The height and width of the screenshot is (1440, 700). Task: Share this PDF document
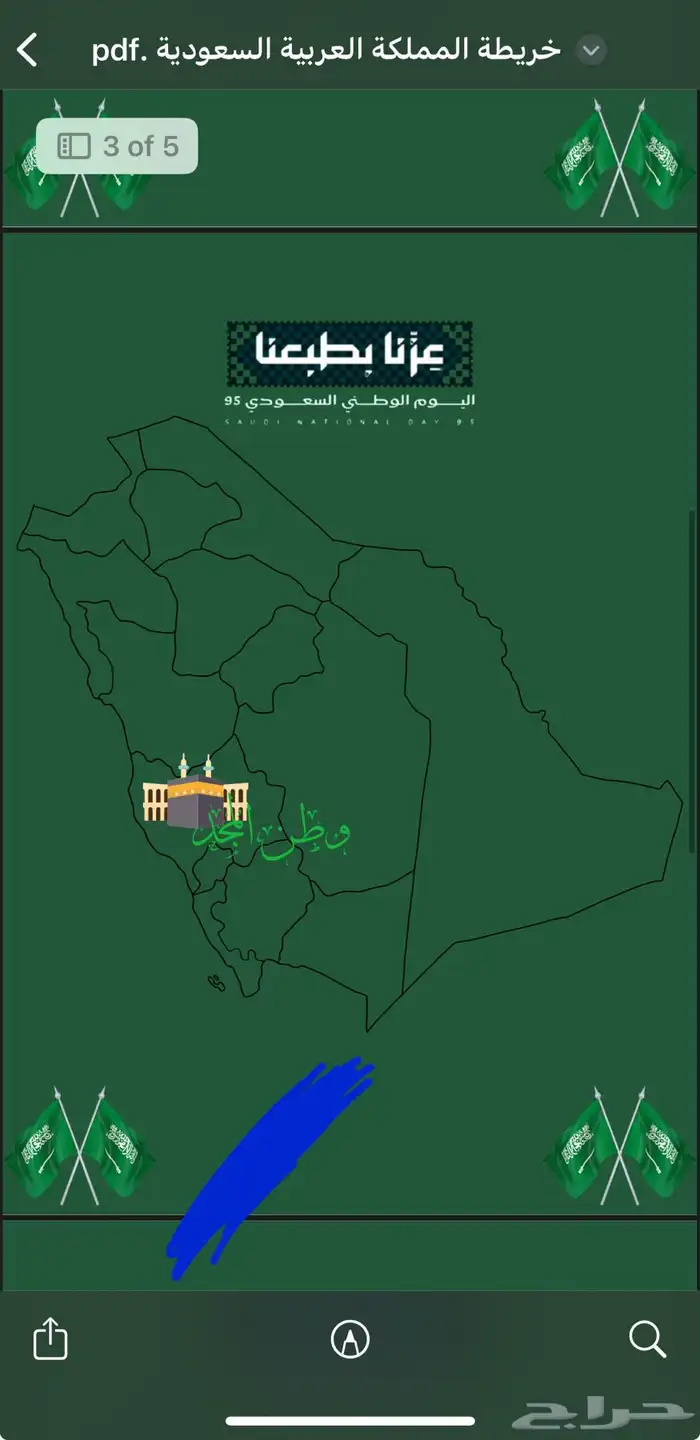50,1339
